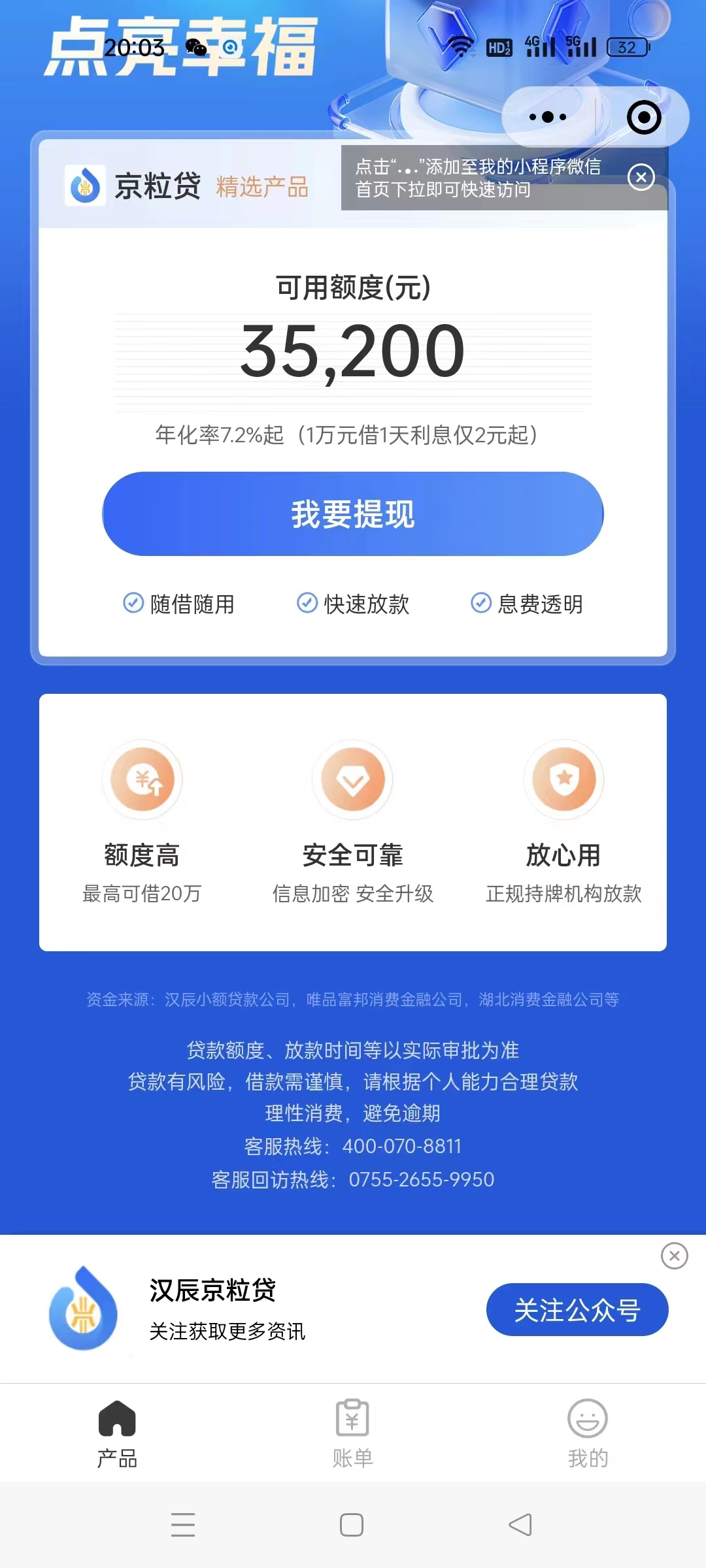
Task: Open the mini-program more options (...) menu
Action: pyautogui.click(x=546, y=116)
